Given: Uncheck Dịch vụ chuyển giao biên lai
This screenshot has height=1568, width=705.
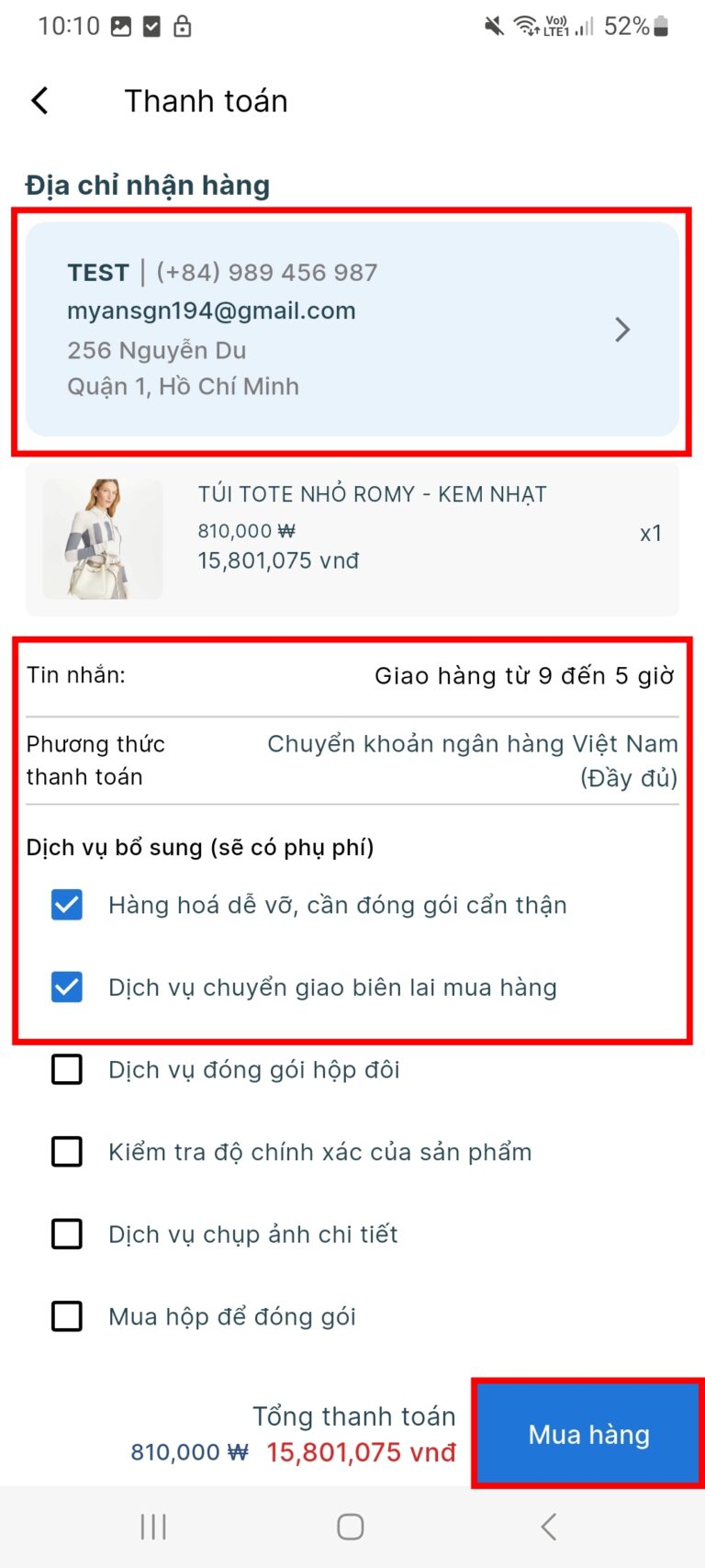Looking at the screenshot, I should (x=67, y=987).
